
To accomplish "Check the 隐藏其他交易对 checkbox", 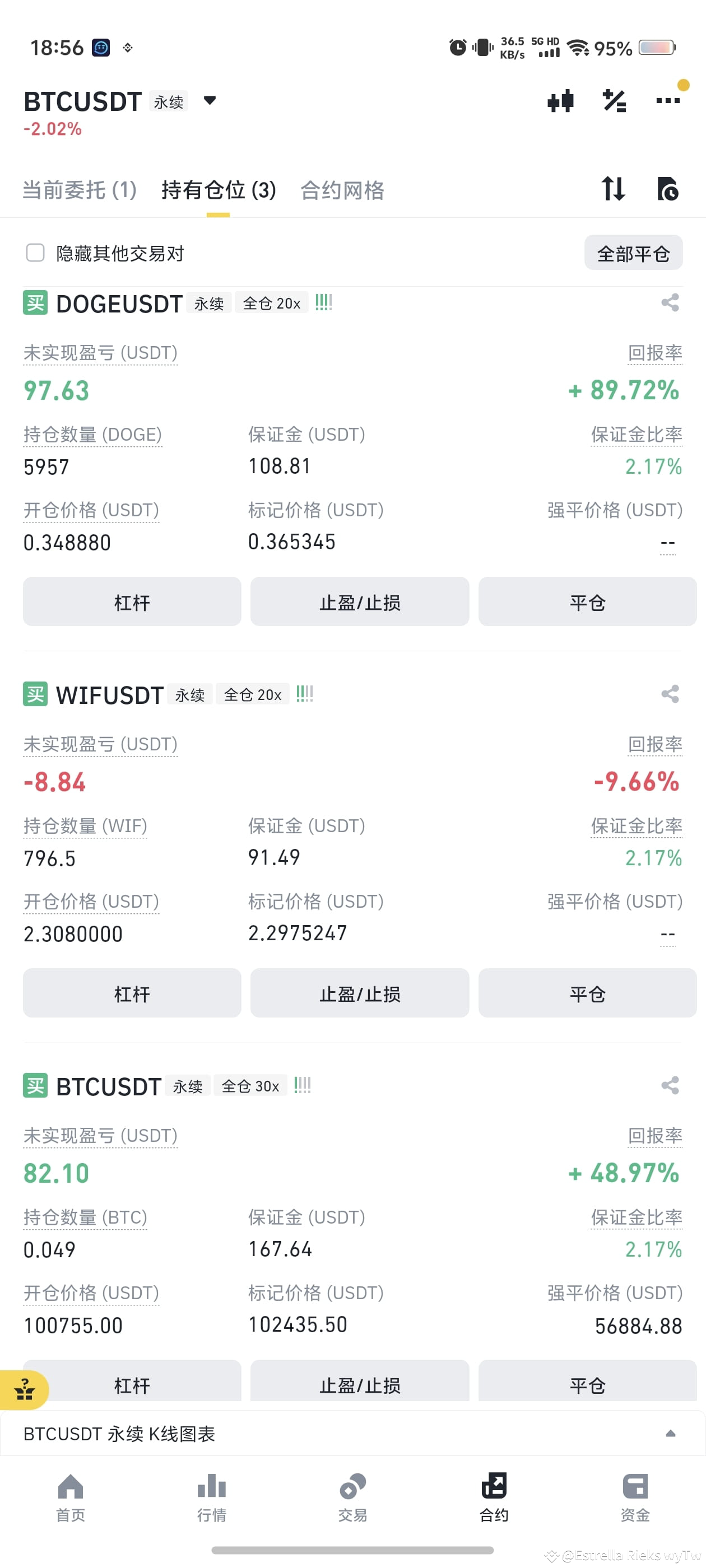I will [35, 253].
